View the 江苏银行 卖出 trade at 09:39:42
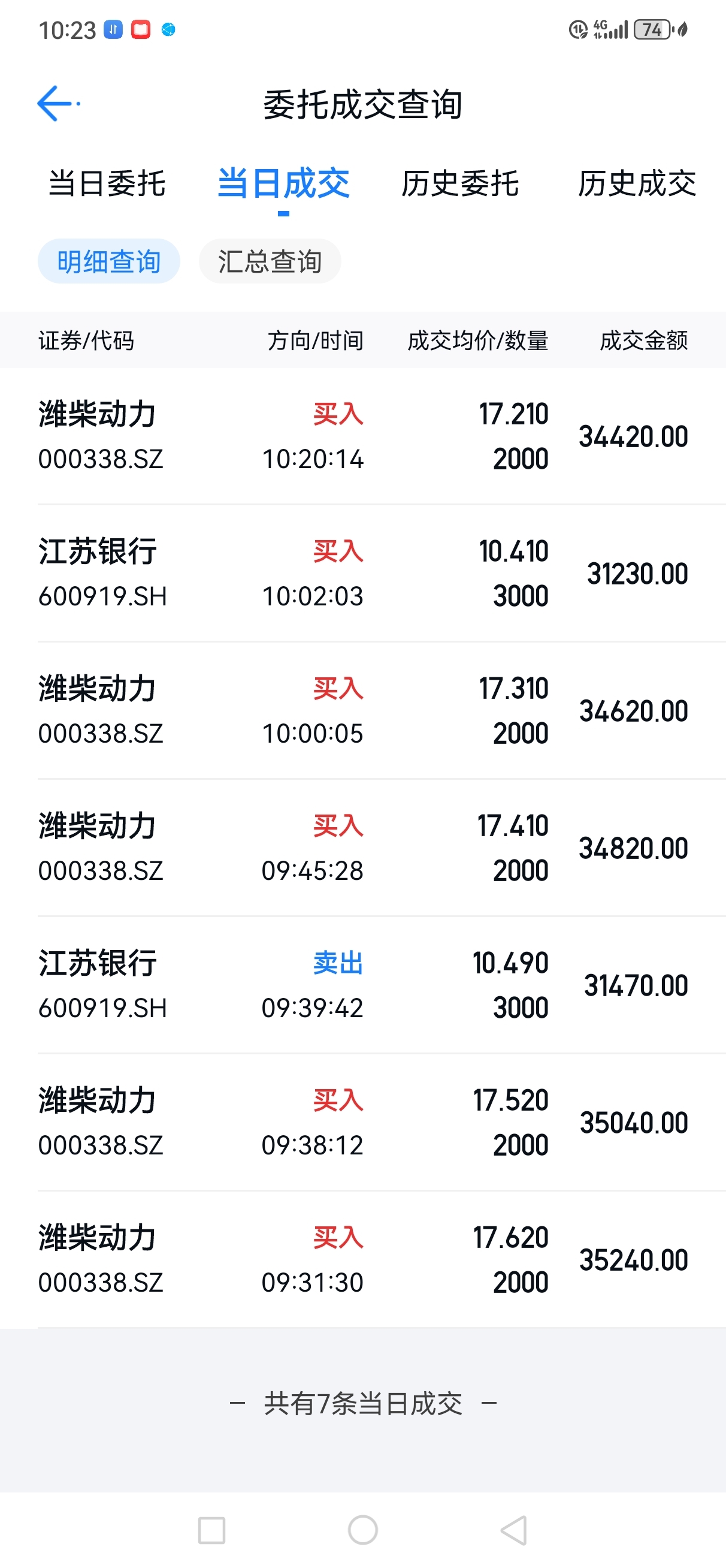The width and height of the screenshot is (726, 1568). [x=362, y=985]
